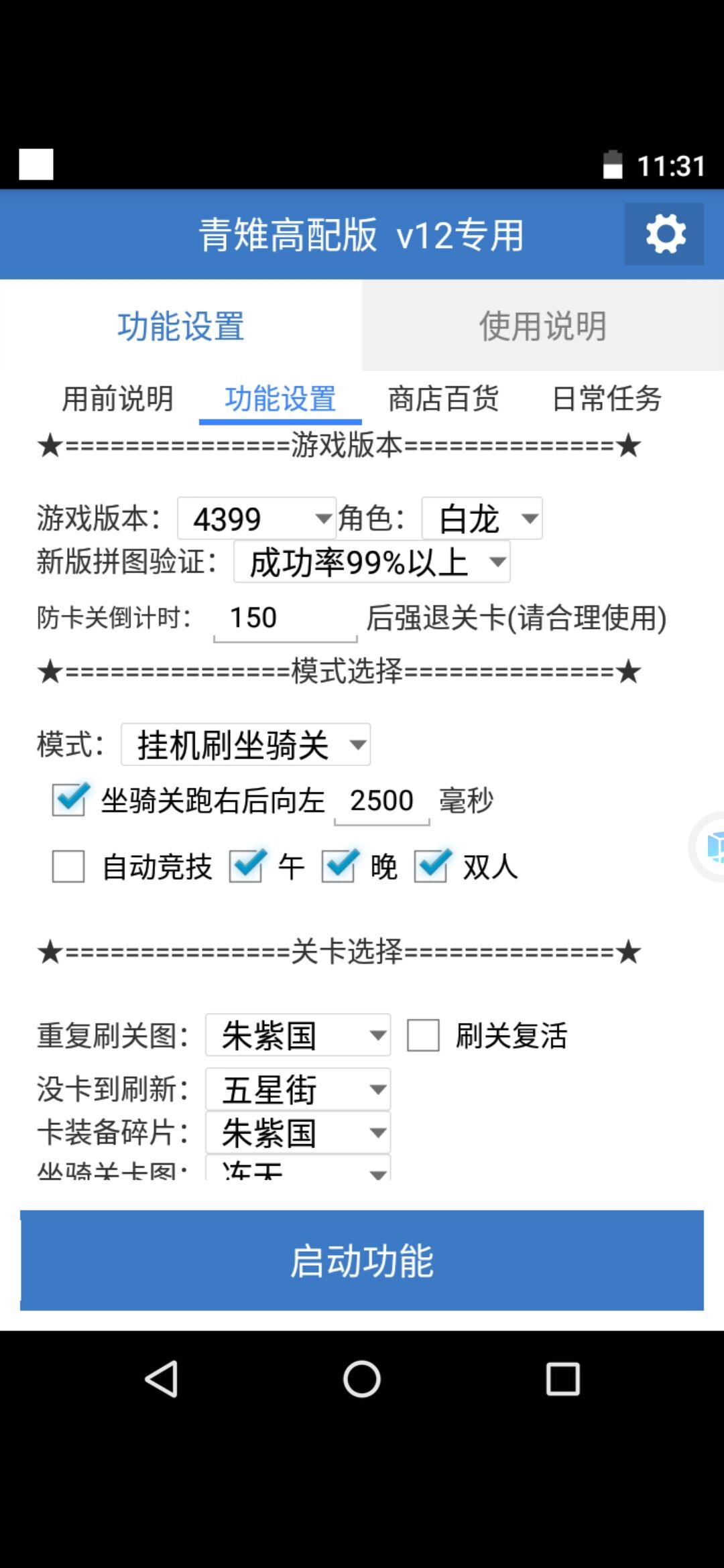Uncheck the 坐骑关跑右后向左 checkbox

(x=69, y=800)
